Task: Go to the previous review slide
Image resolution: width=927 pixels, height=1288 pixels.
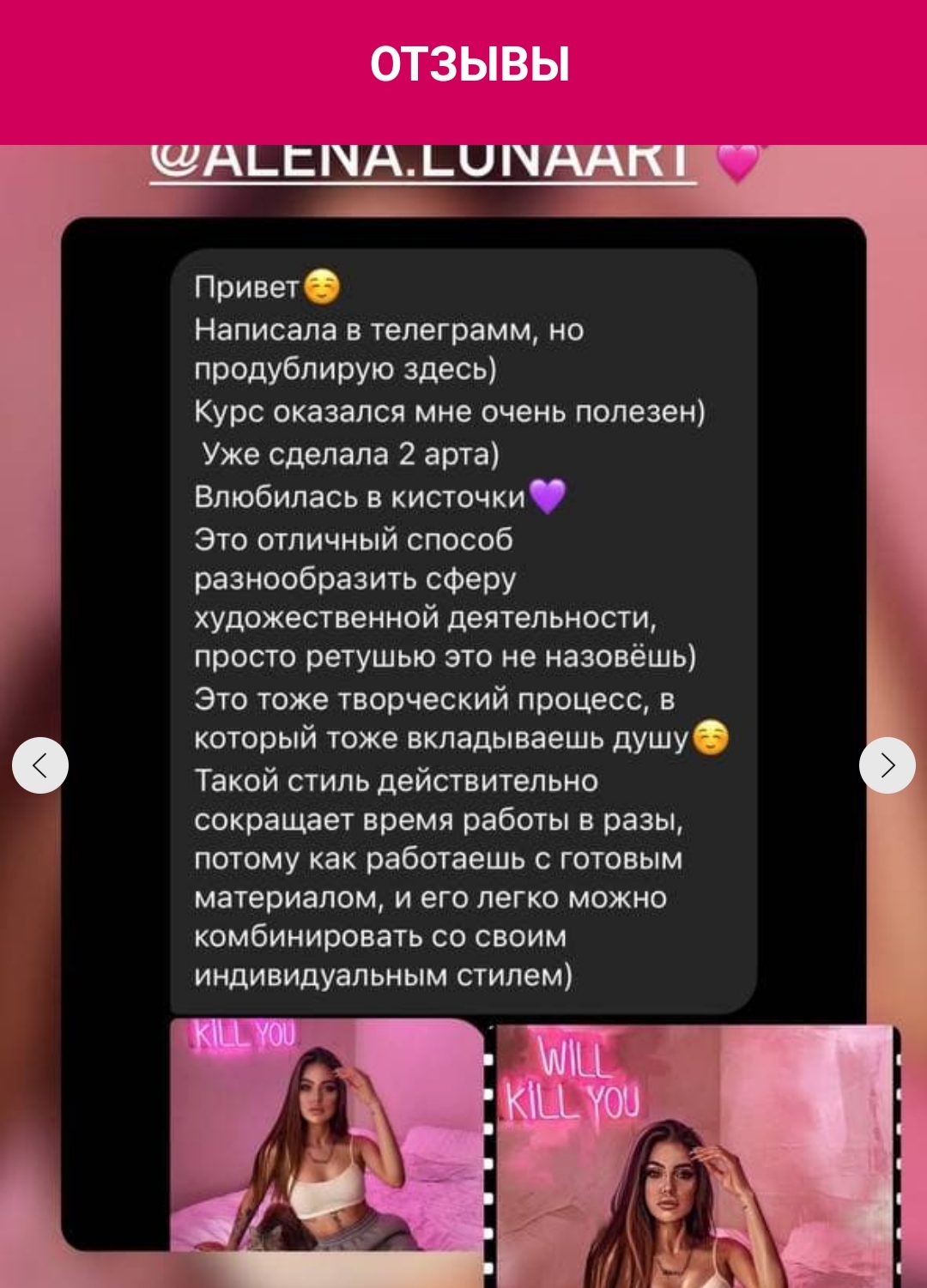Action: (40, 765)
